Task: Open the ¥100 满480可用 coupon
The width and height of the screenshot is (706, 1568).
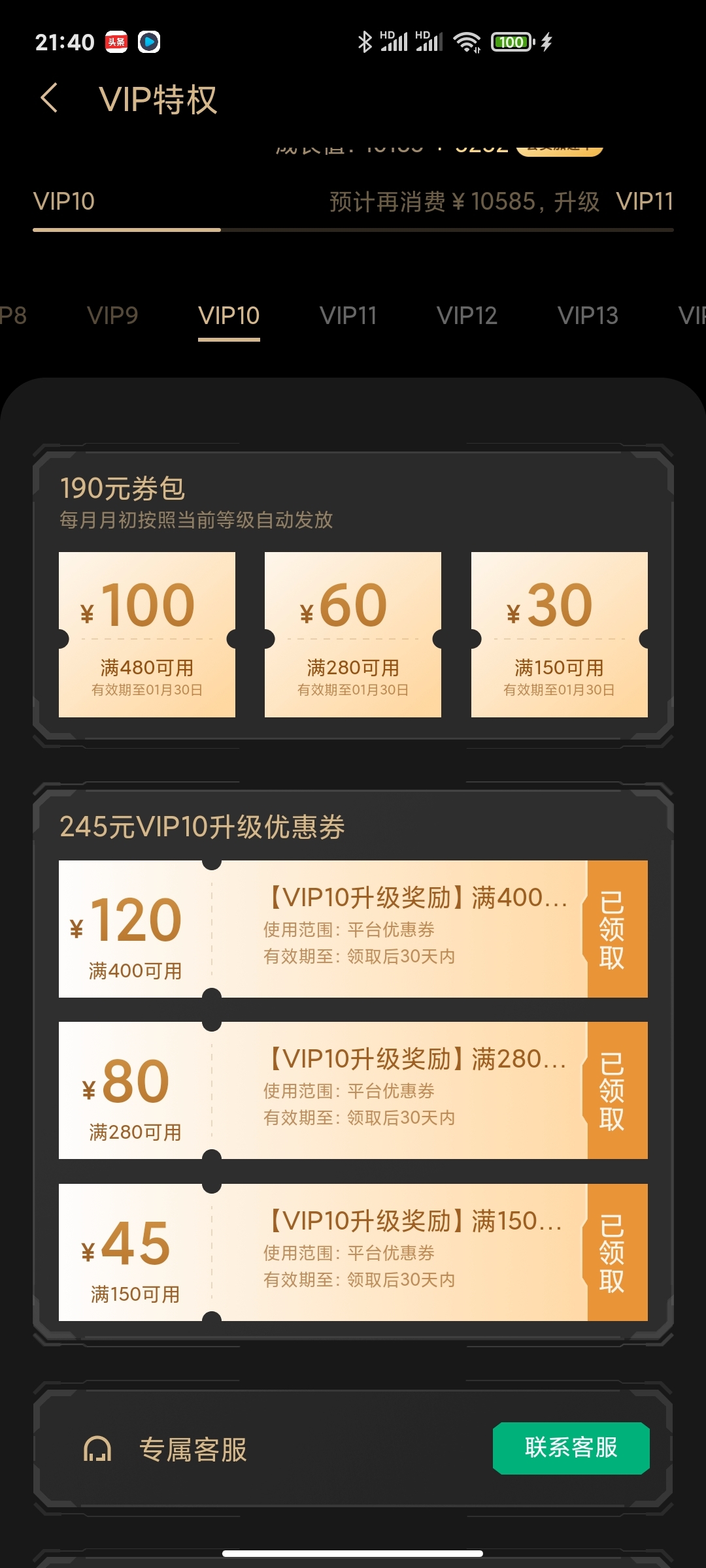Action: click(x=147, y=634)
